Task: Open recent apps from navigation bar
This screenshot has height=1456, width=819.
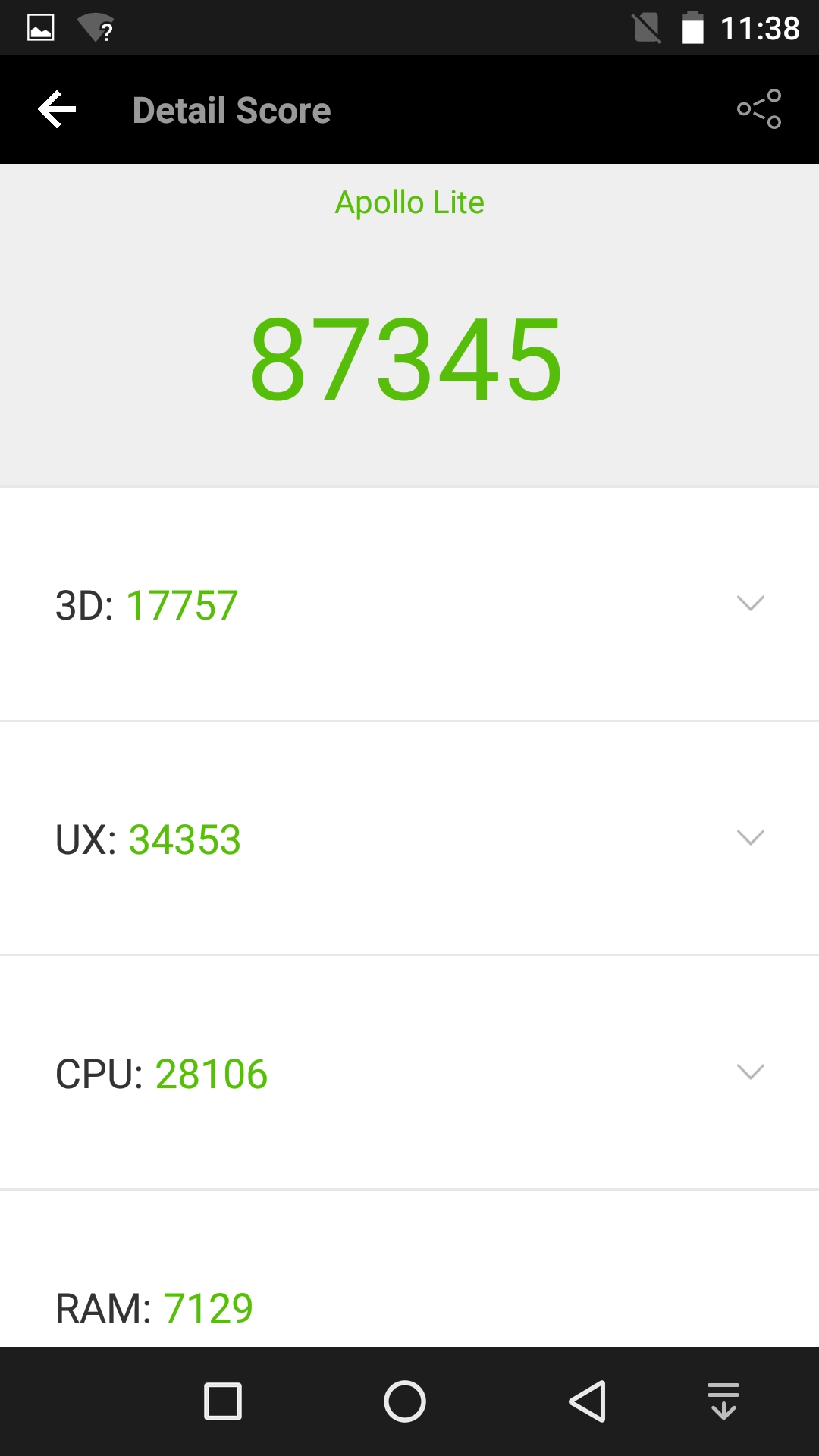Action: [223, 1401]
